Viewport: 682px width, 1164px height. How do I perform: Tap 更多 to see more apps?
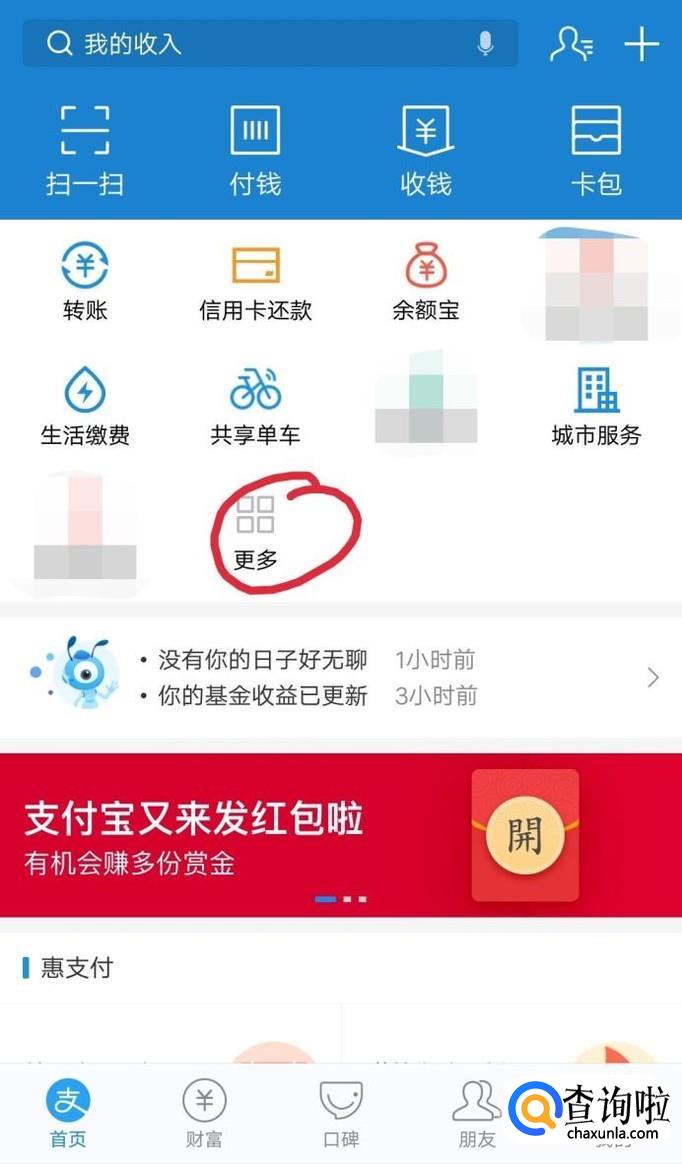coord(255,533)
